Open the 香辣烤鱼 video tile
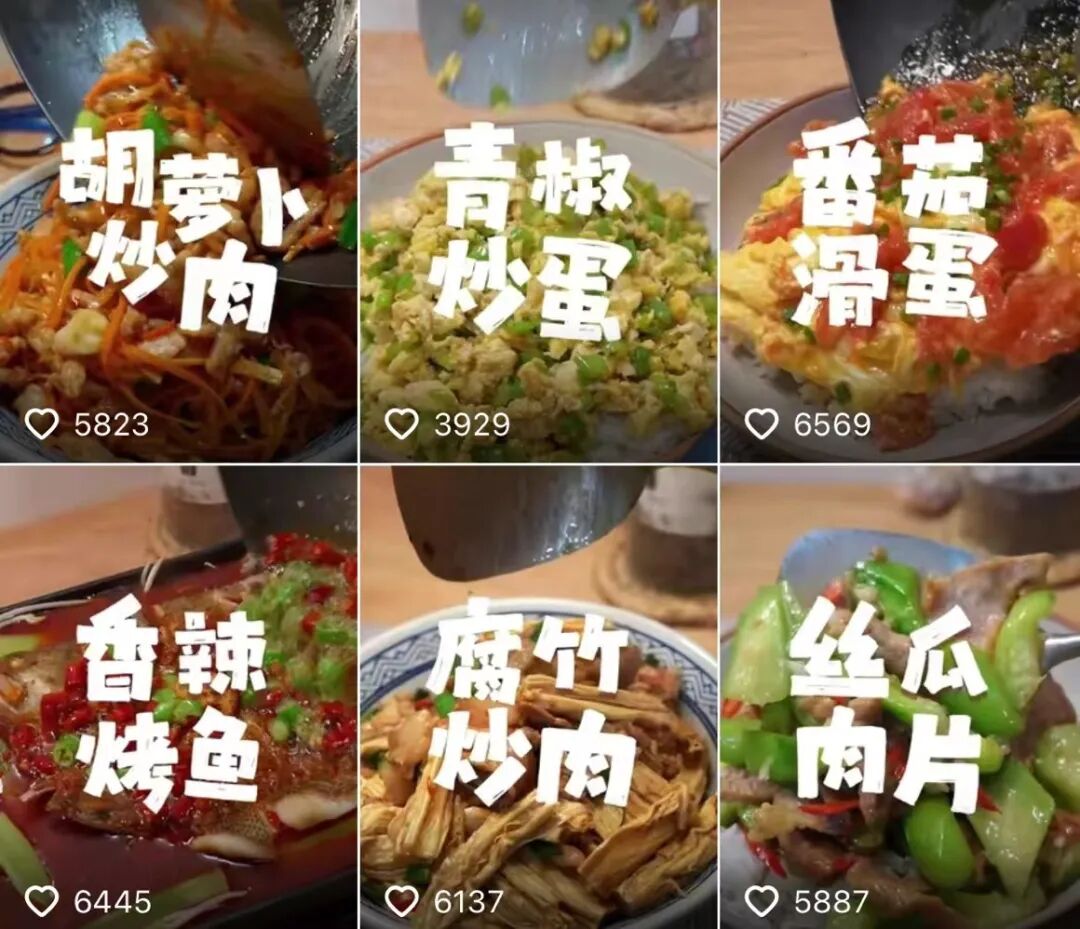1080x929 pixels. click(178, 697)
